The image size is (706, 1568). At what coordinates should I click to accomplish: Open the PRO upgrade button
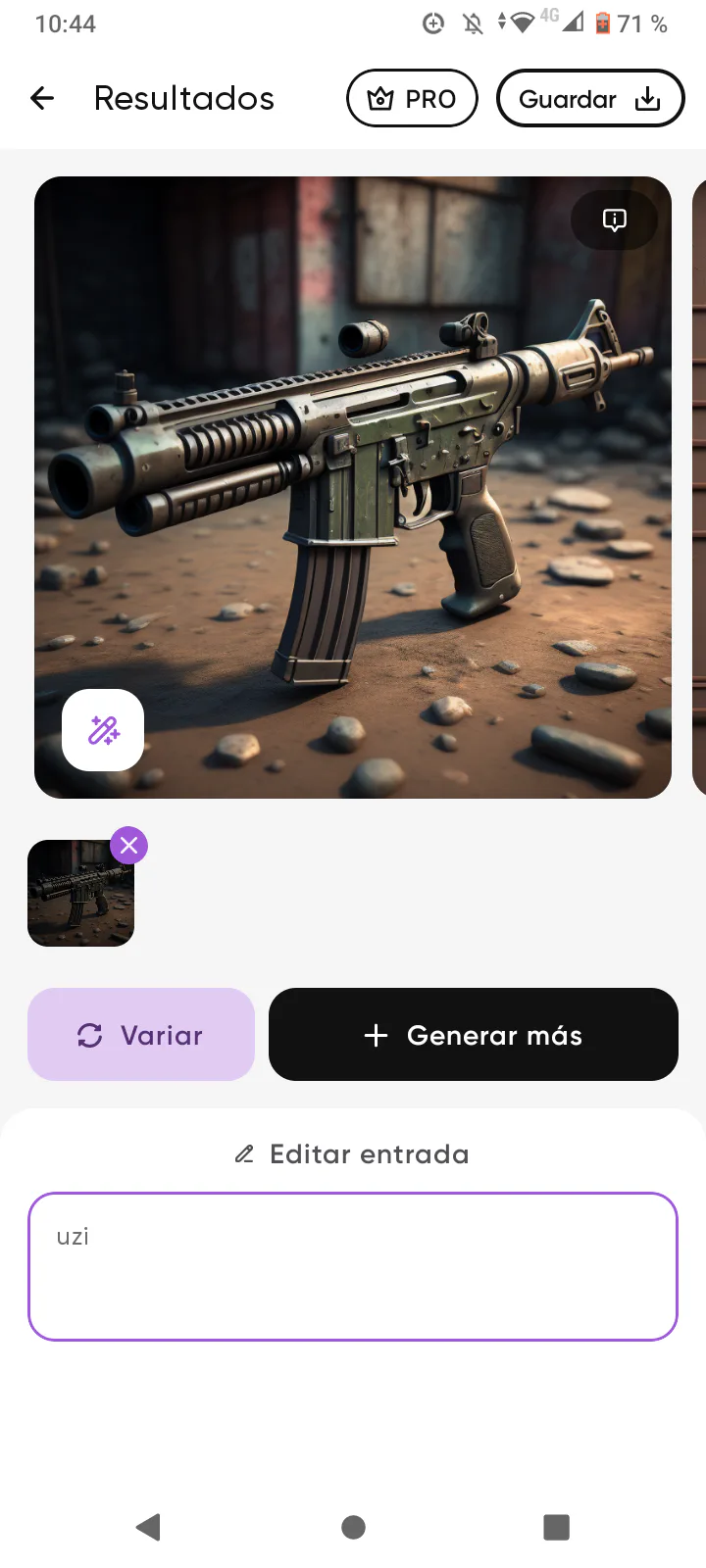(x=412, y=98)
